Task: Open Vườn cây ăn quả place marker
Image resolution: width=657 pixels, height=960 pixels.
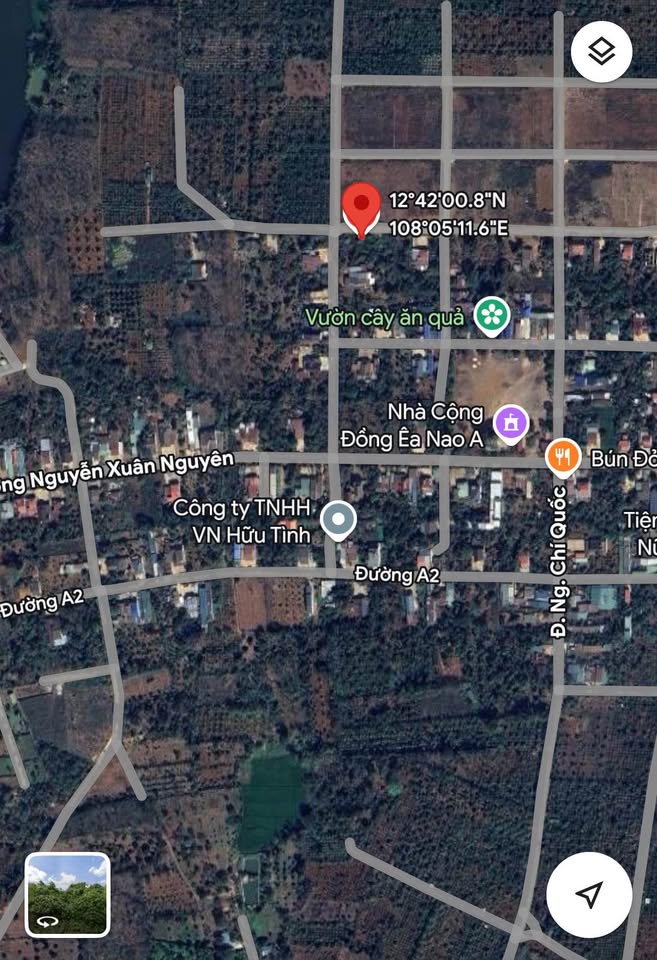Action: [x=491, y=316]
